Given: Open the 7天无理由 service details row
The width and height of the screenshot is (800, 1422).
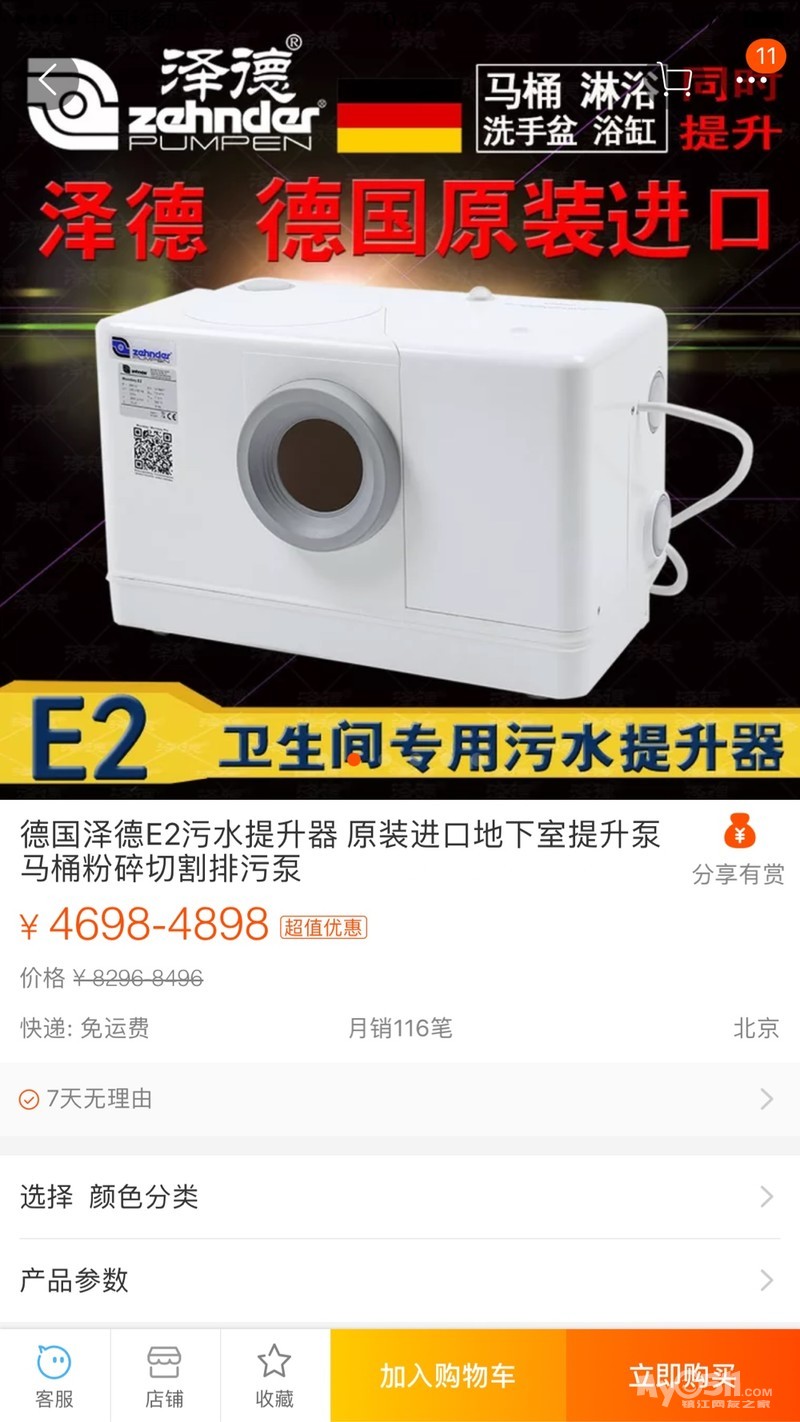Looking at the screenshot, I should (400, 1099).
